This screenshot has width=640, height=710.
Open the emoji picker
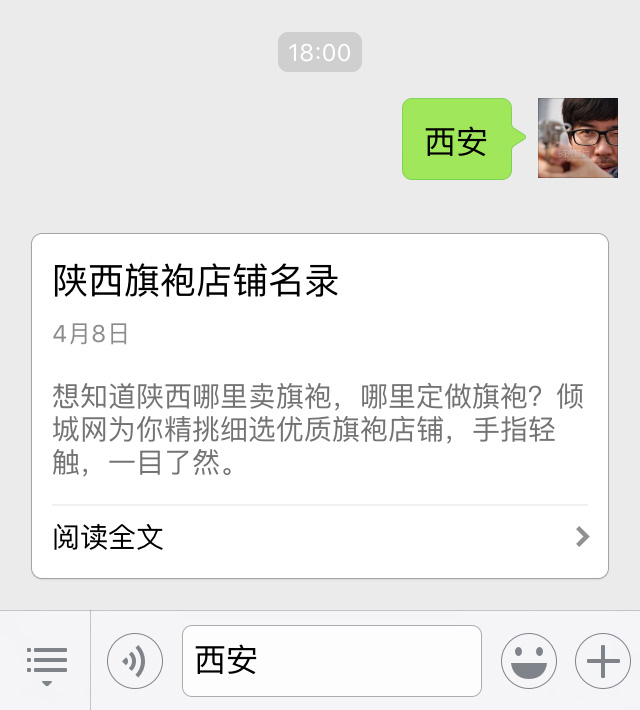coord(528,661)
